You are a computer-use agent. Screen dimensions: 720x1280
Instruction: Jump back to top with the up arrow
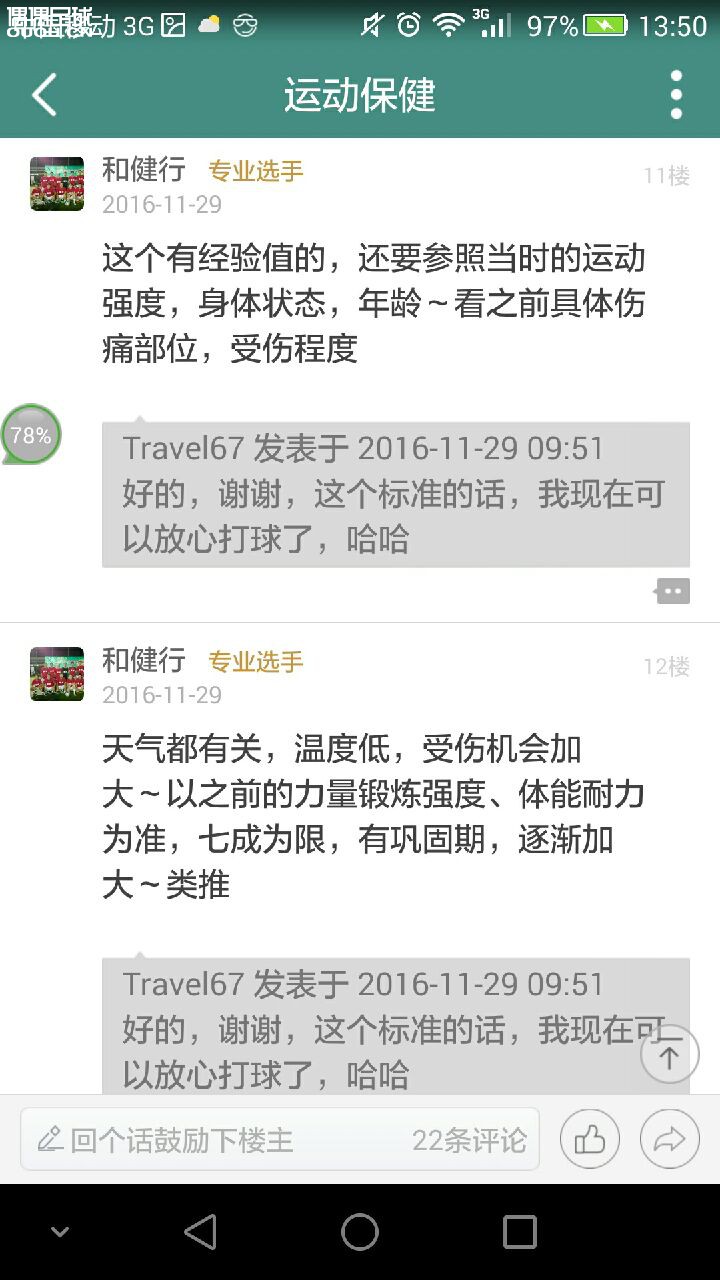(x=669, y=1055)
